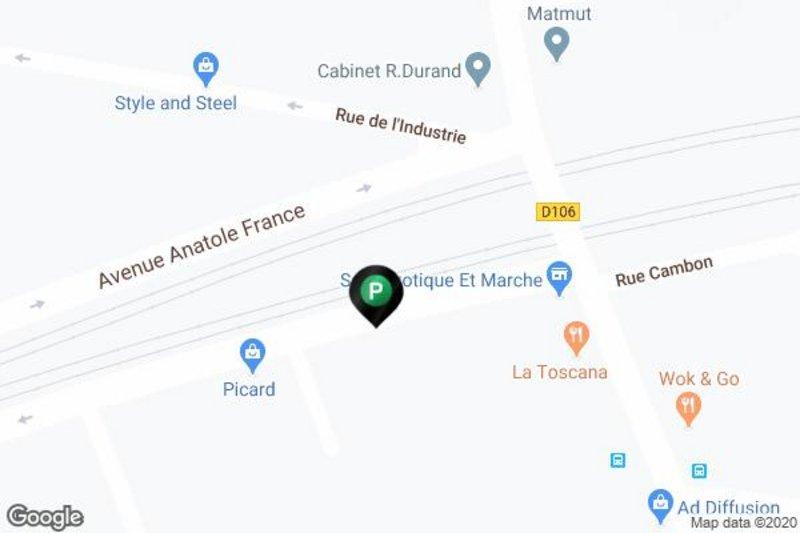Select the Wok & Go restaurant marker
The image size is (800, 533).
(x=687, y=406)
